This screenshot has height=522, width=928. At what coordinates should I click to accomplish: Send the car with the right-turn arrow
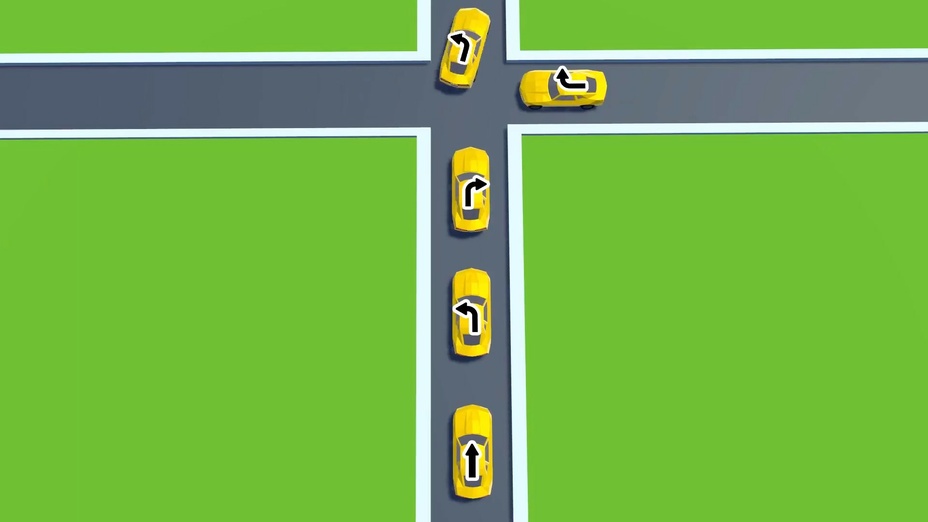pyautogui.click(x=471, y=190)
